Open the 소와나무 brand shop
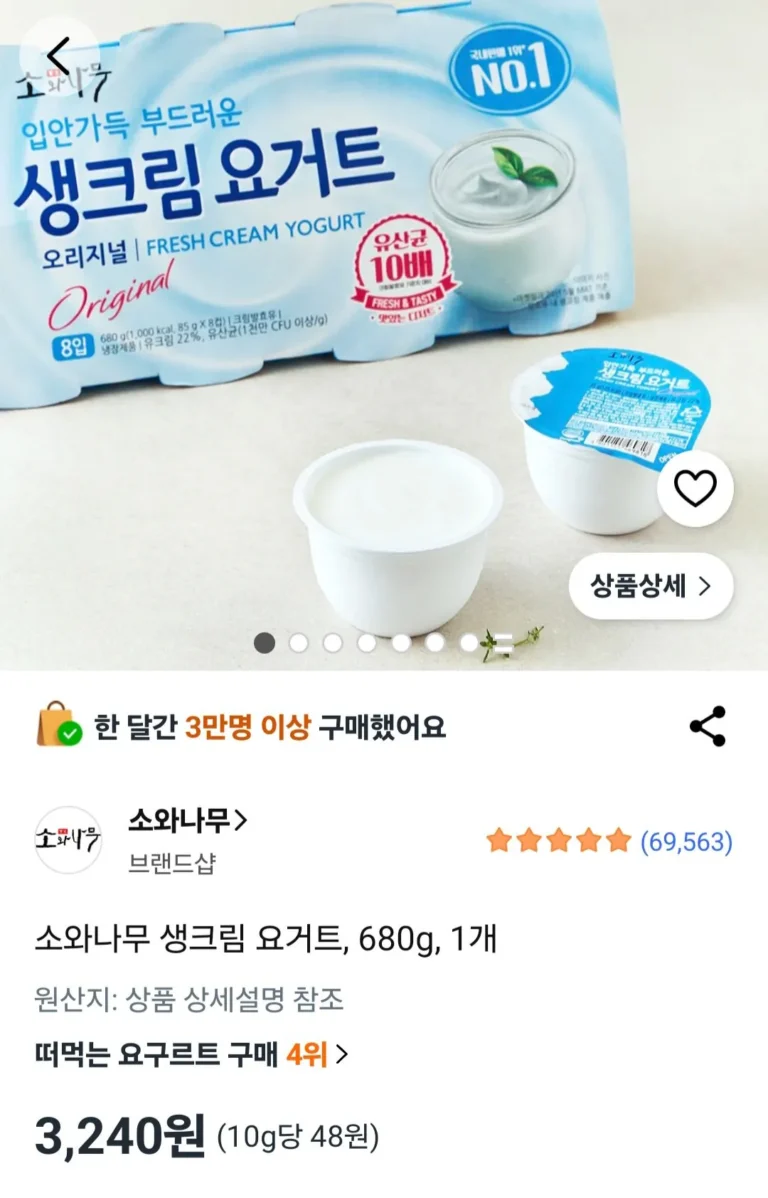The width and height of the screenshot is (768, 1198). [x=187, y=822]
